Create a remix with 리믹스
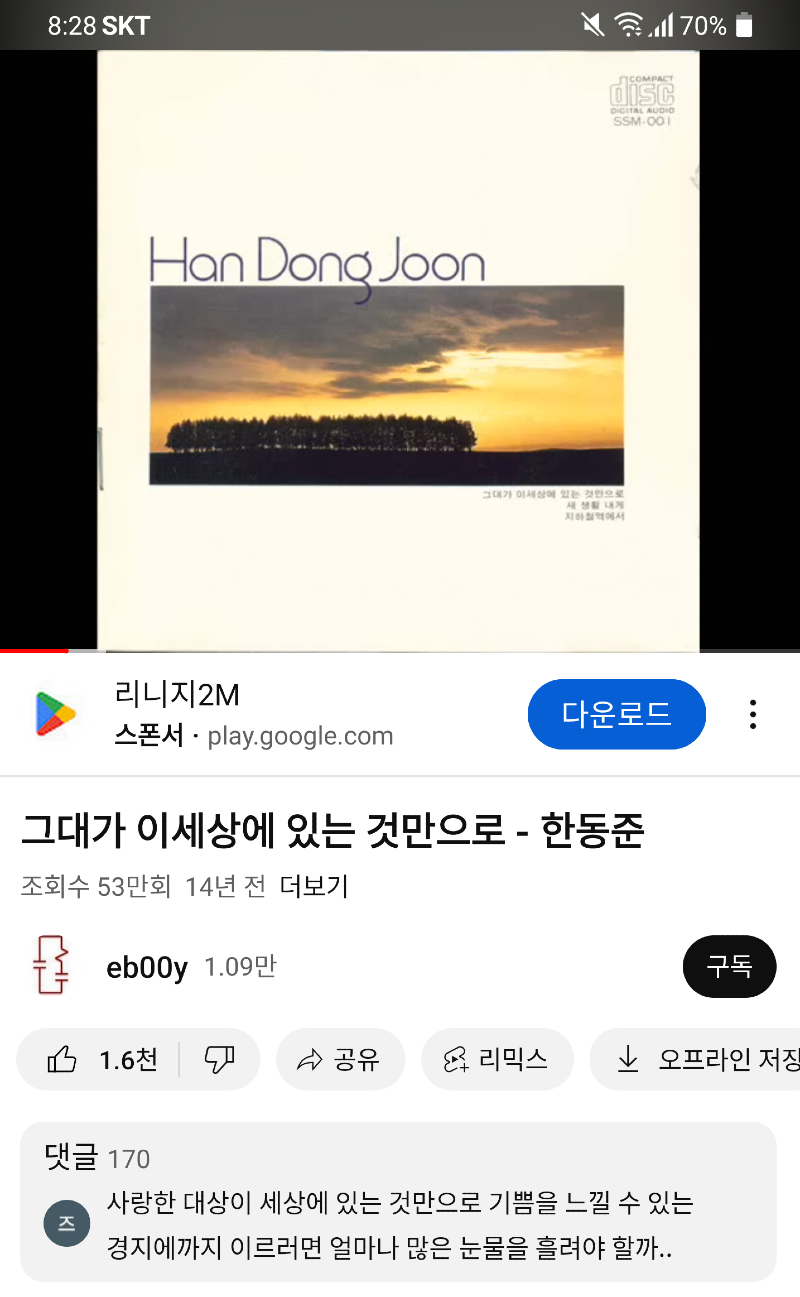This screenshot has height=1297, width=800. [497, 1059]
